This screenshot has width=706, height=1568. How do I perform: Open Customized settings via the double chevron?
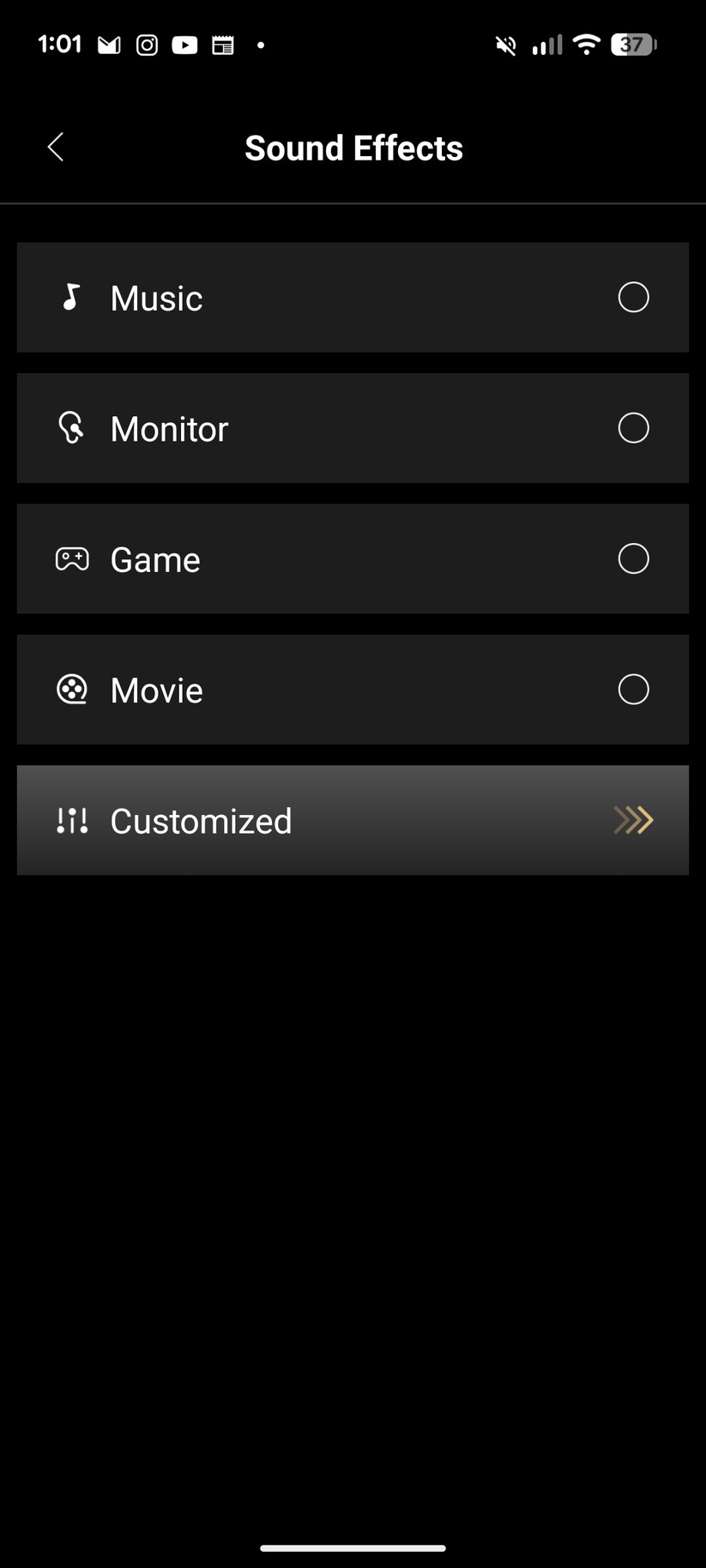(633, 820)
